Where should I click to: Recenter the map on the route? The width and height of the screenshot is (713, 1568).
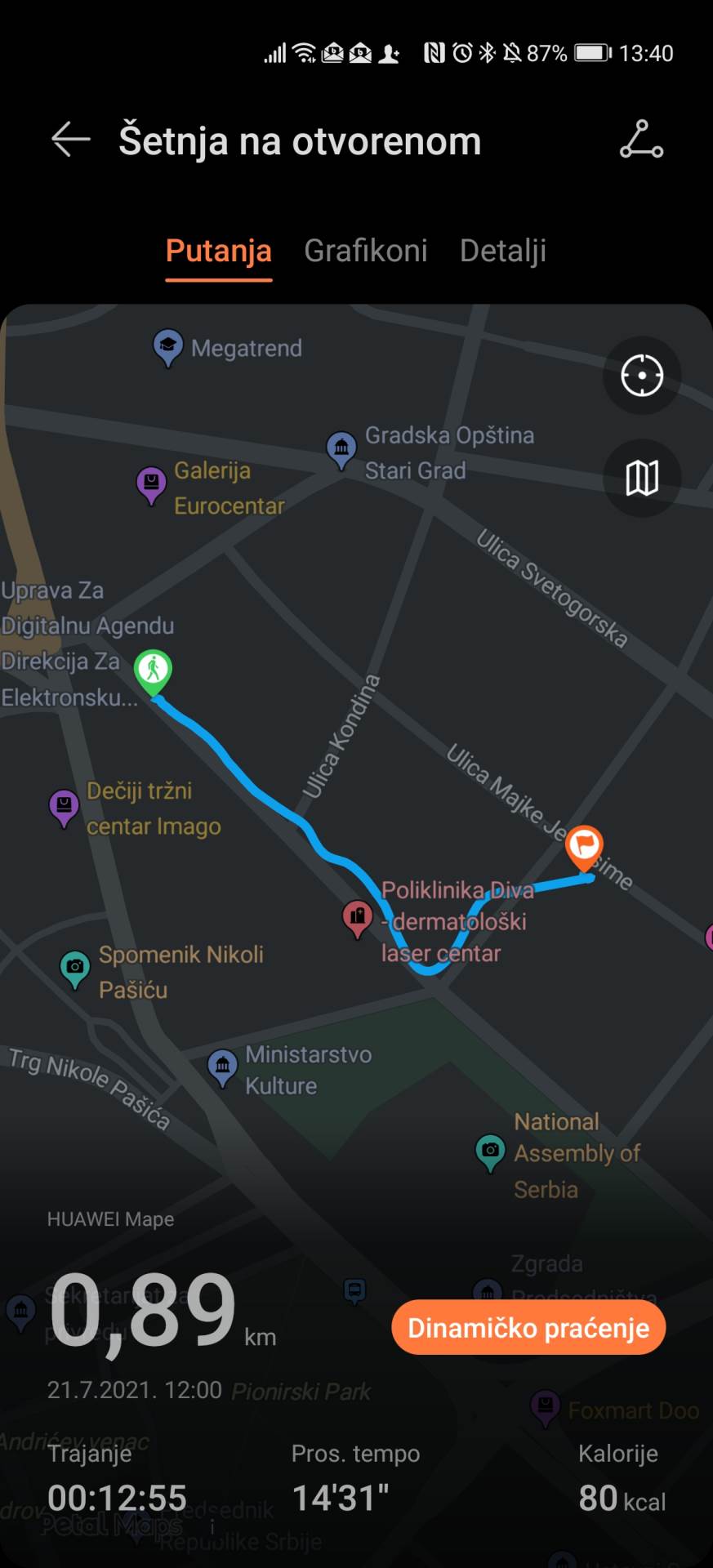point(642,376)
